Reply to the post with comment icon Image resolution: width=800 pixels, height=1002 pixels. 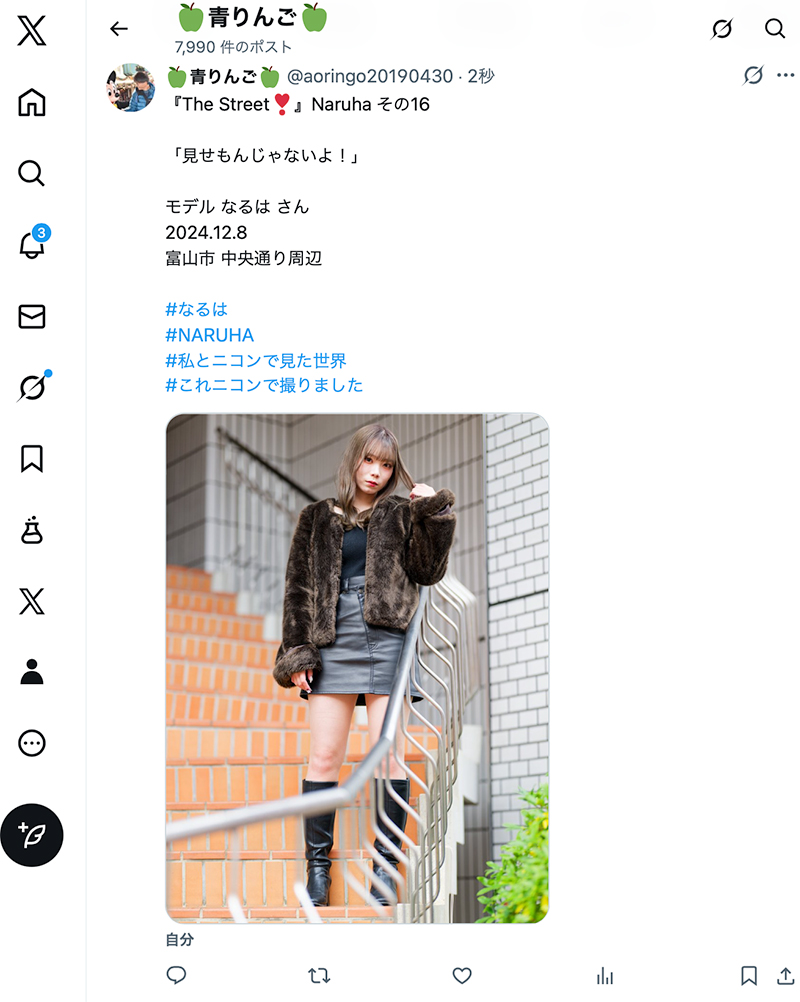click(x=176, y=975)
